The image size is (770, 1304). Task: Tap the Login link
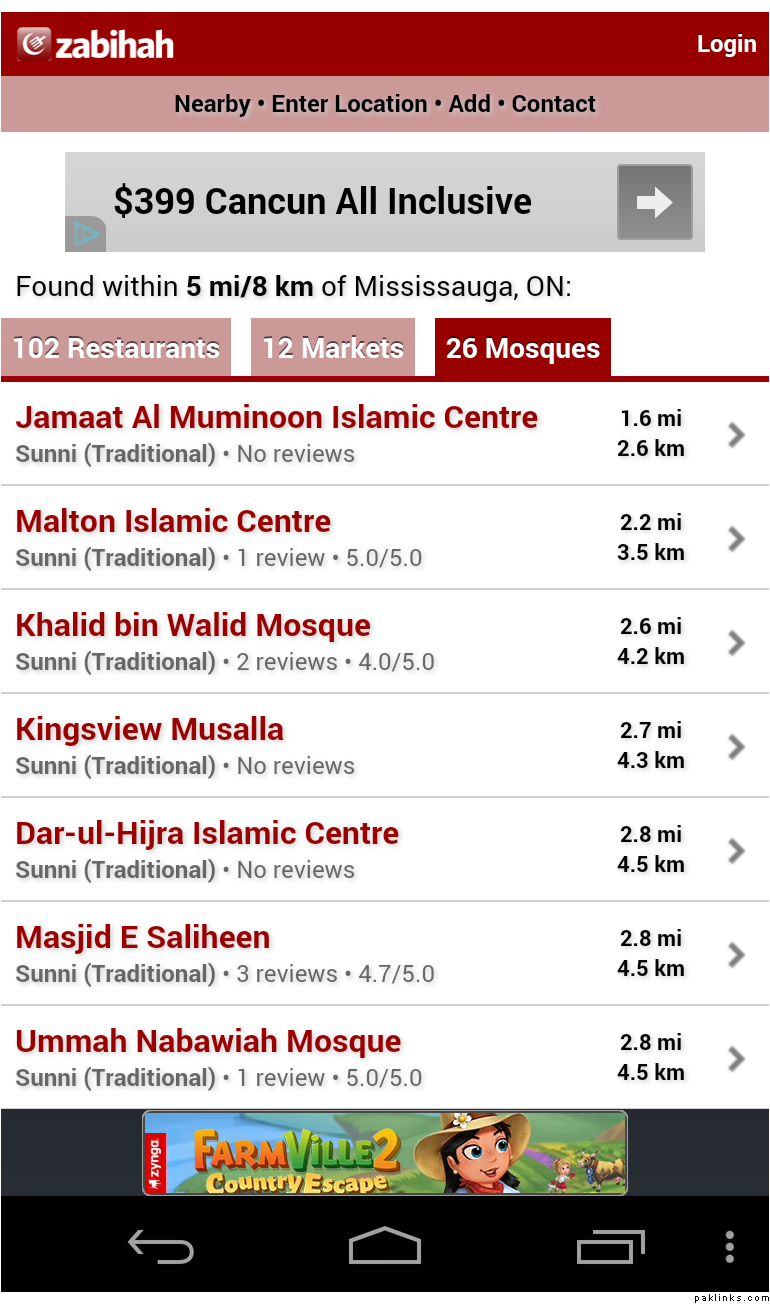(x=726, y=44)
